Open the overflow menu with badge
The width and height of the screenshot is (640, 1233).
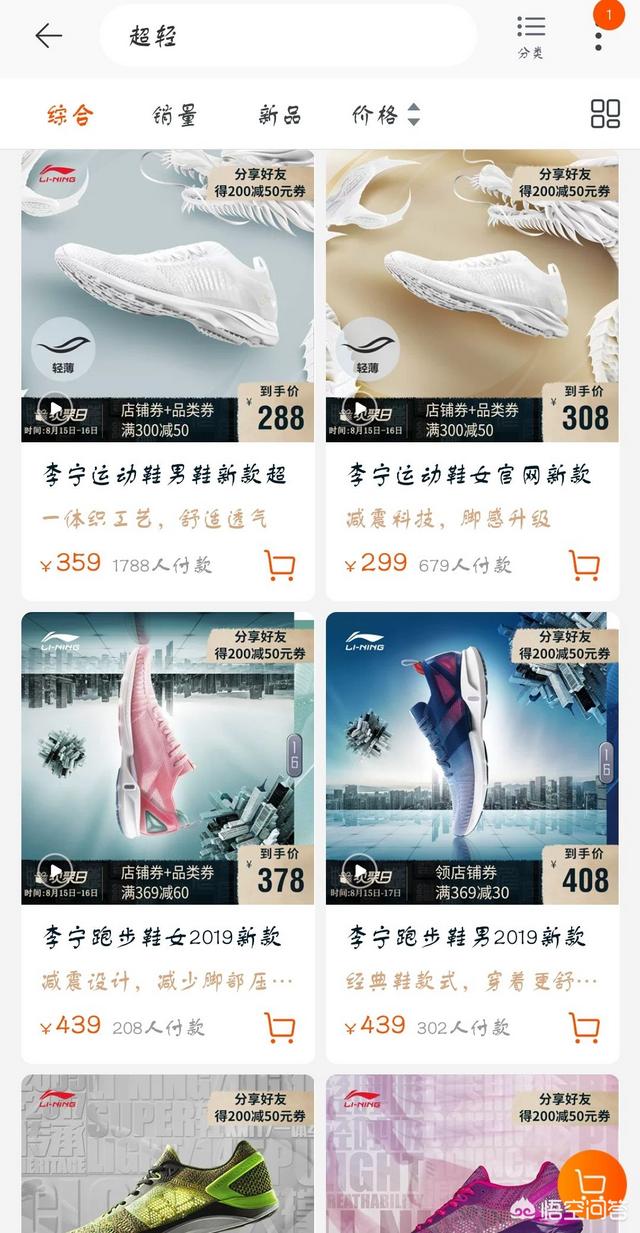tap(598, 35)
